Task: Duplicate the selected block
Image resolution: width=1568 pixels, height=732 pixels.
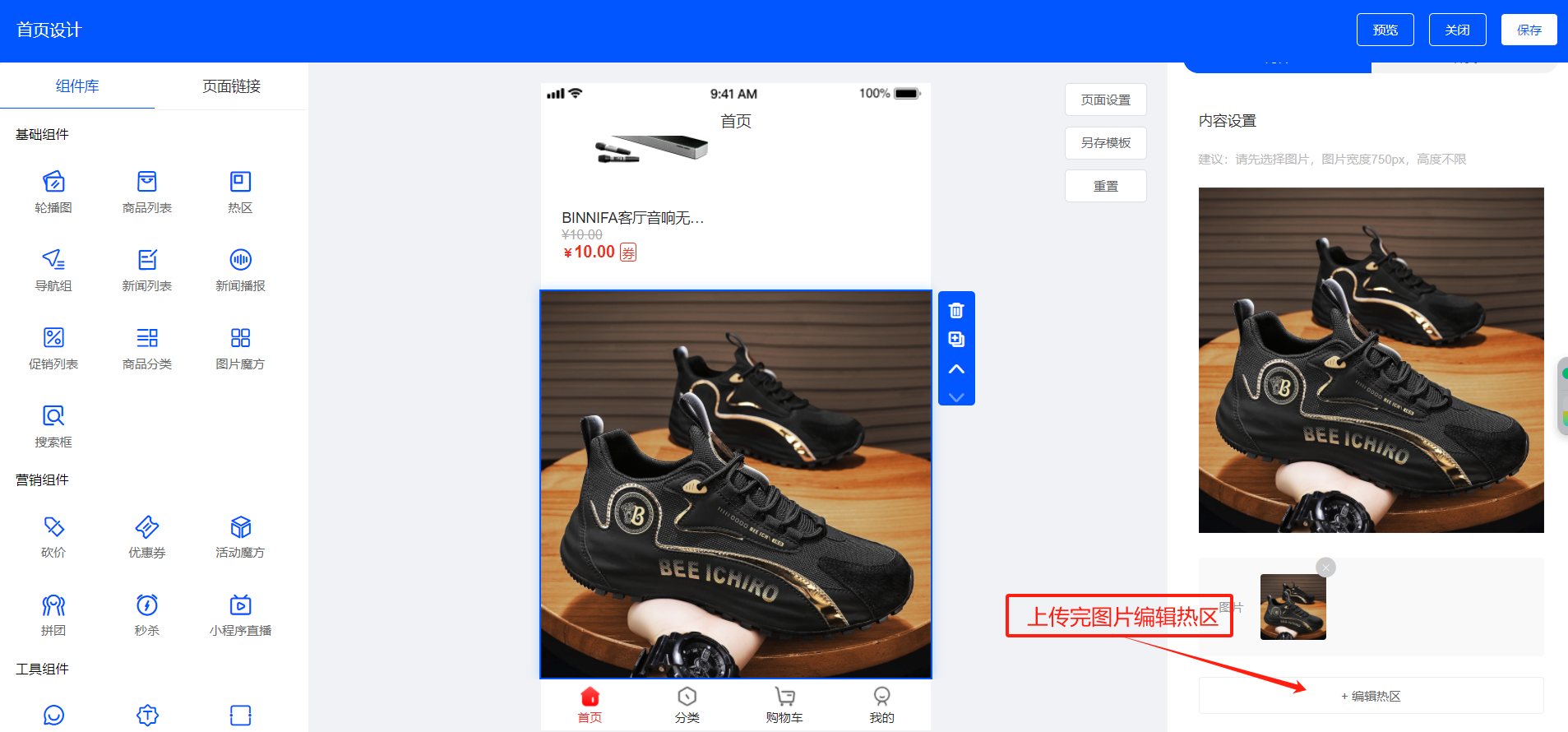Action: point(956,339)
